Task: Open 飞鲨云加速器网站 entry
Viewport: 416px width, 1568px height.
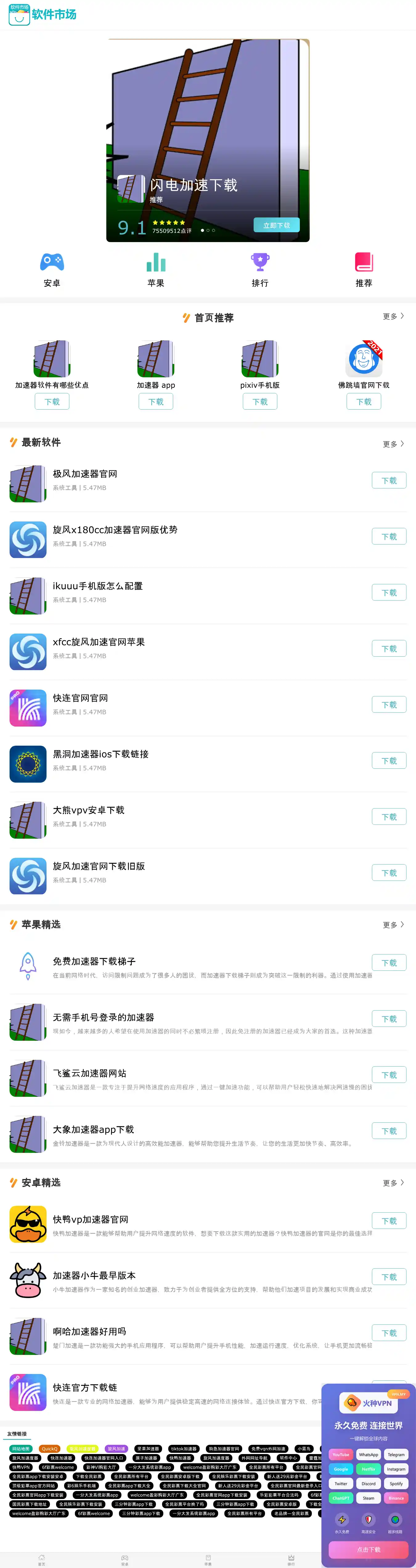Action: (90, 1072)
